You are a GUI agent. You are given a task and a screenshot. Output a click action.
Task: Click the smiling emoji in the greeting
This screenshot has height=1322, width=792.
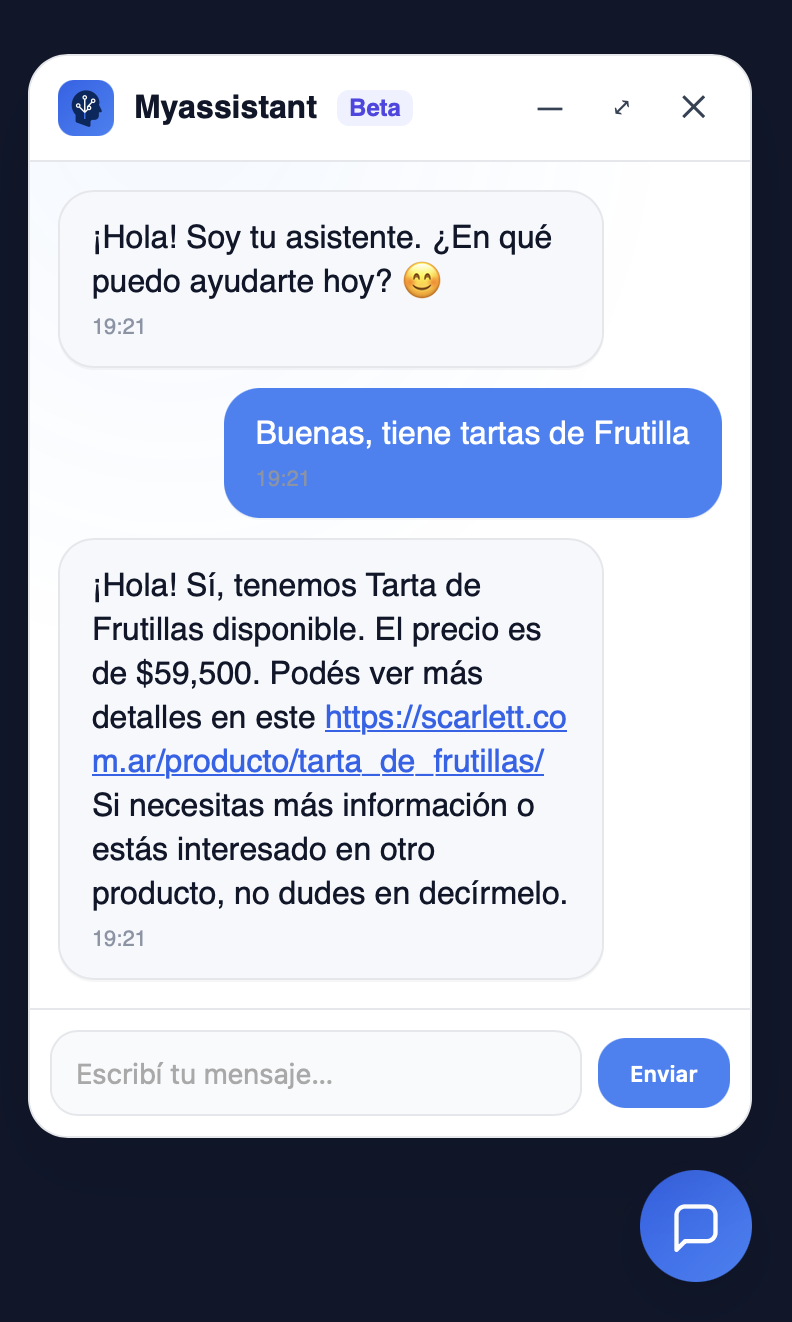click(x=421, y=281)
